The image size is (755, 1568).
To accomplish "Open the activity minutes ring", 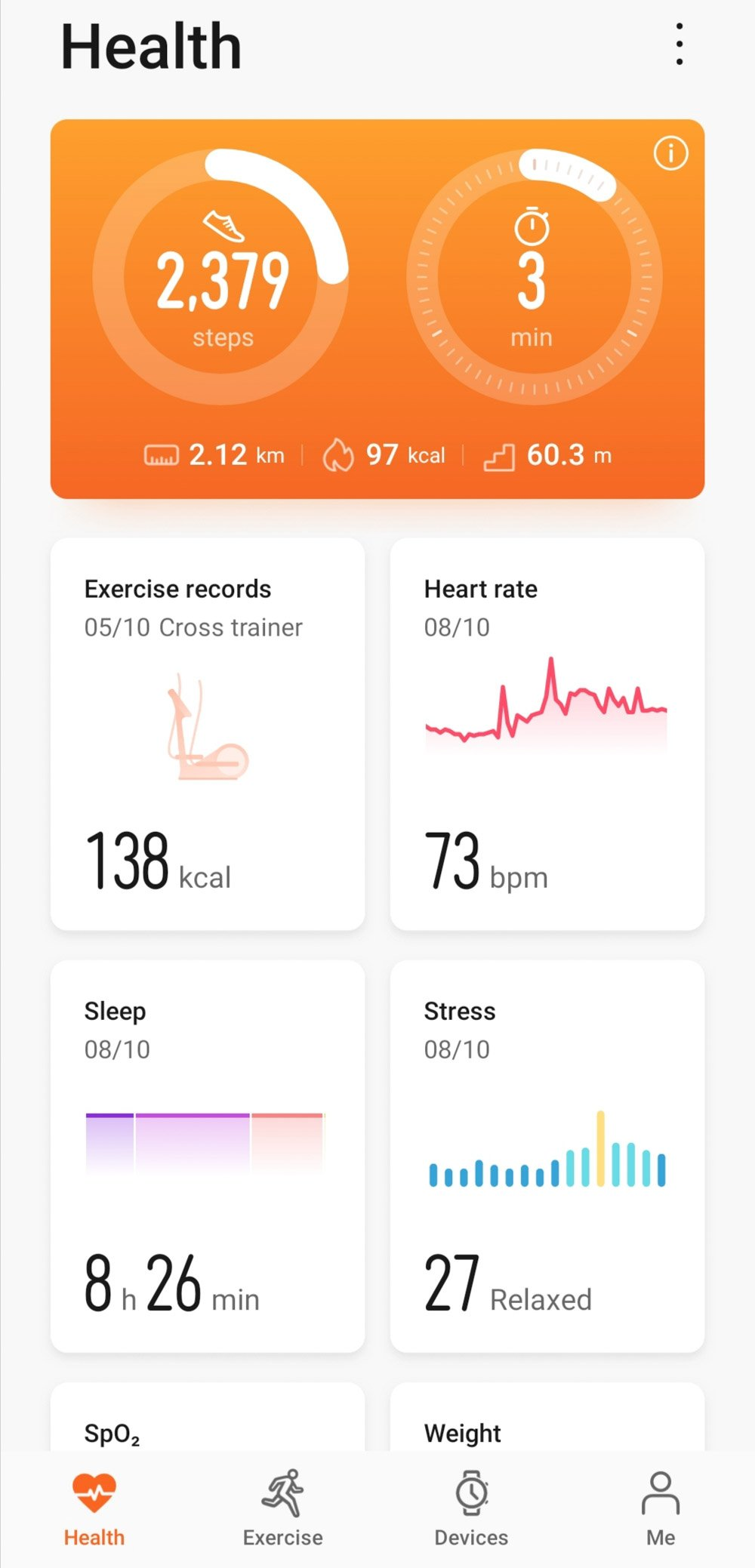I will point(534,277).
